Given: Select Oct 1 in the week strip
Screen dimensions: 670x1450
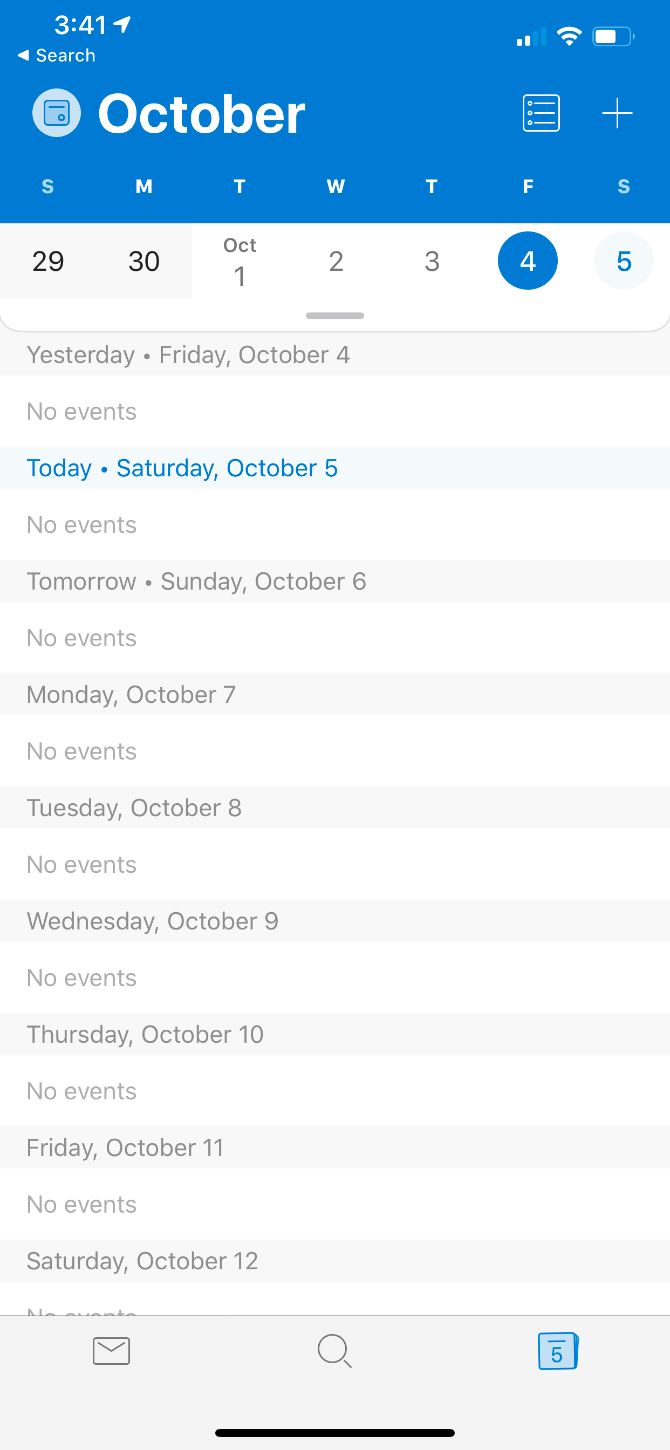Looking at the screenshot, I should point(240,262).
